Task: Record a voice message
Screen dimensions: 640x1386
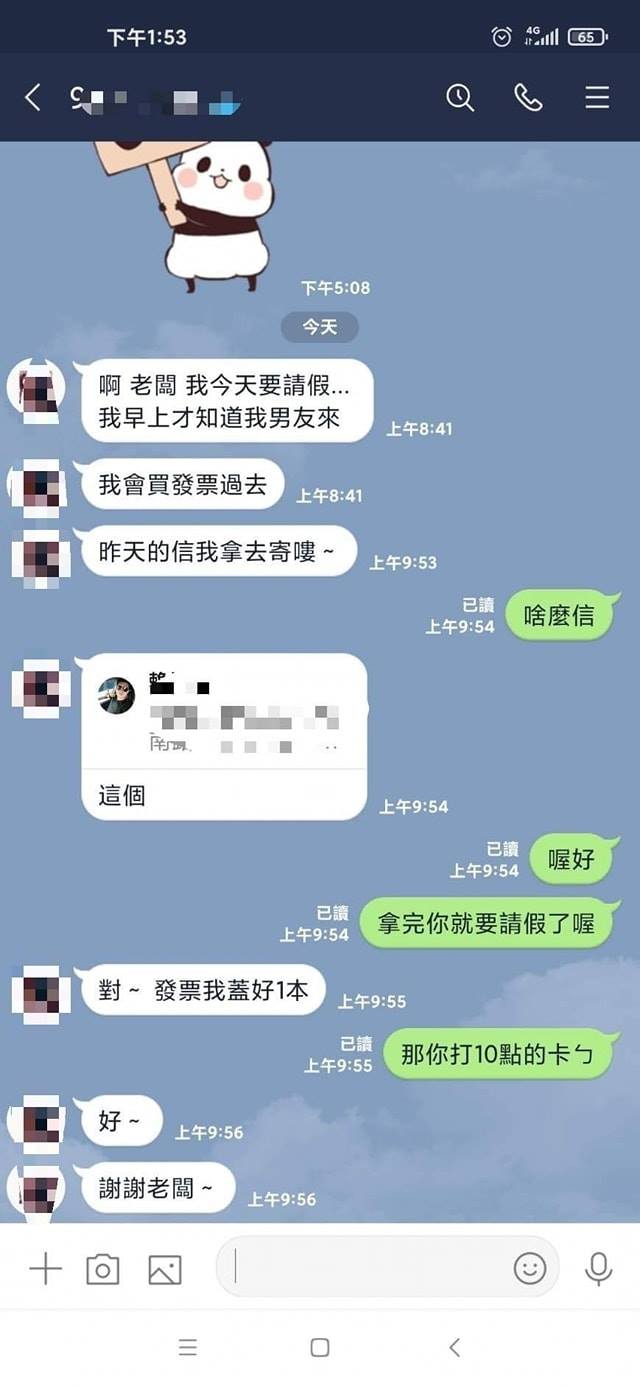Action: 598,1268
